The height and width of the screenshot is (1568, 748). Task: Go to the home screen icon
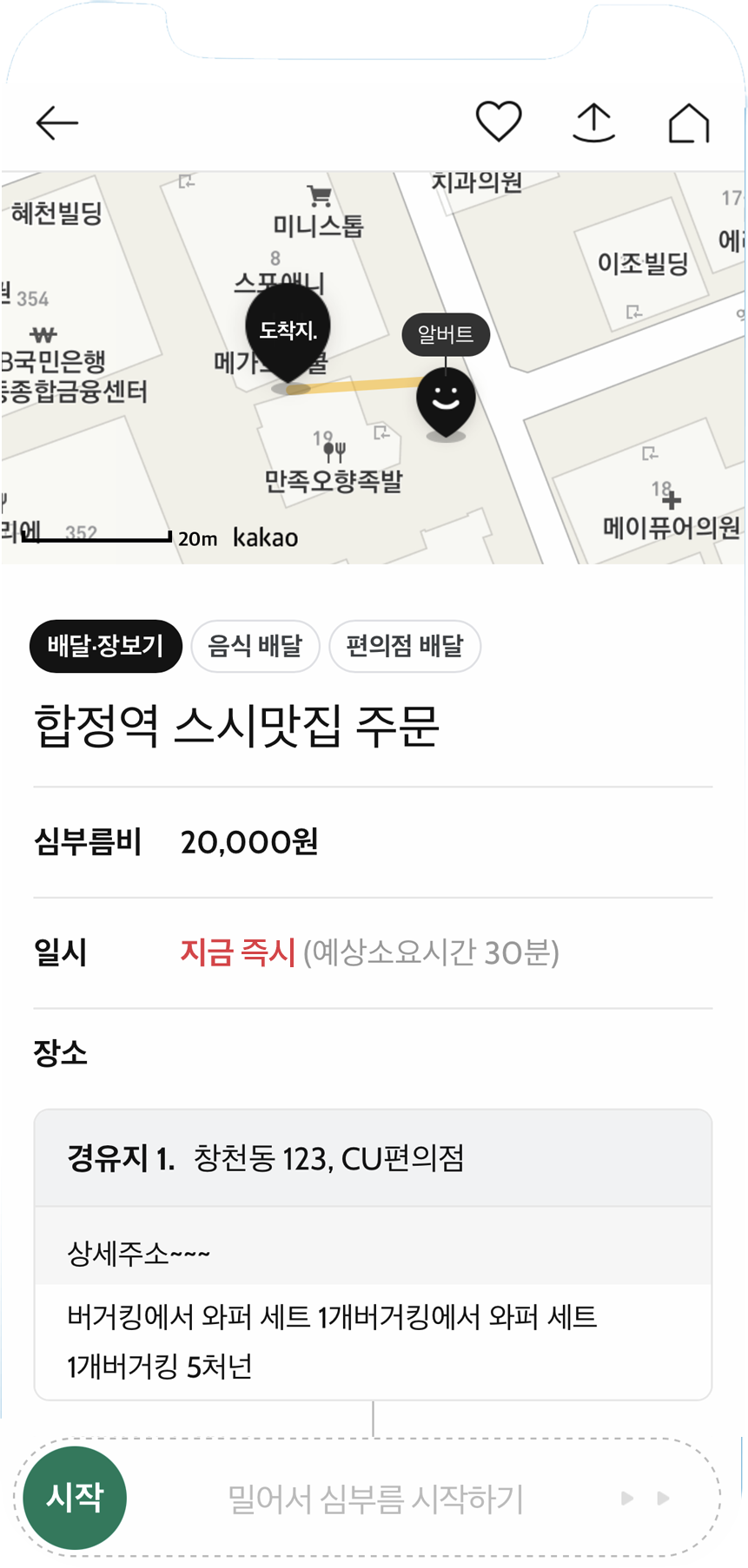[689, 122]
